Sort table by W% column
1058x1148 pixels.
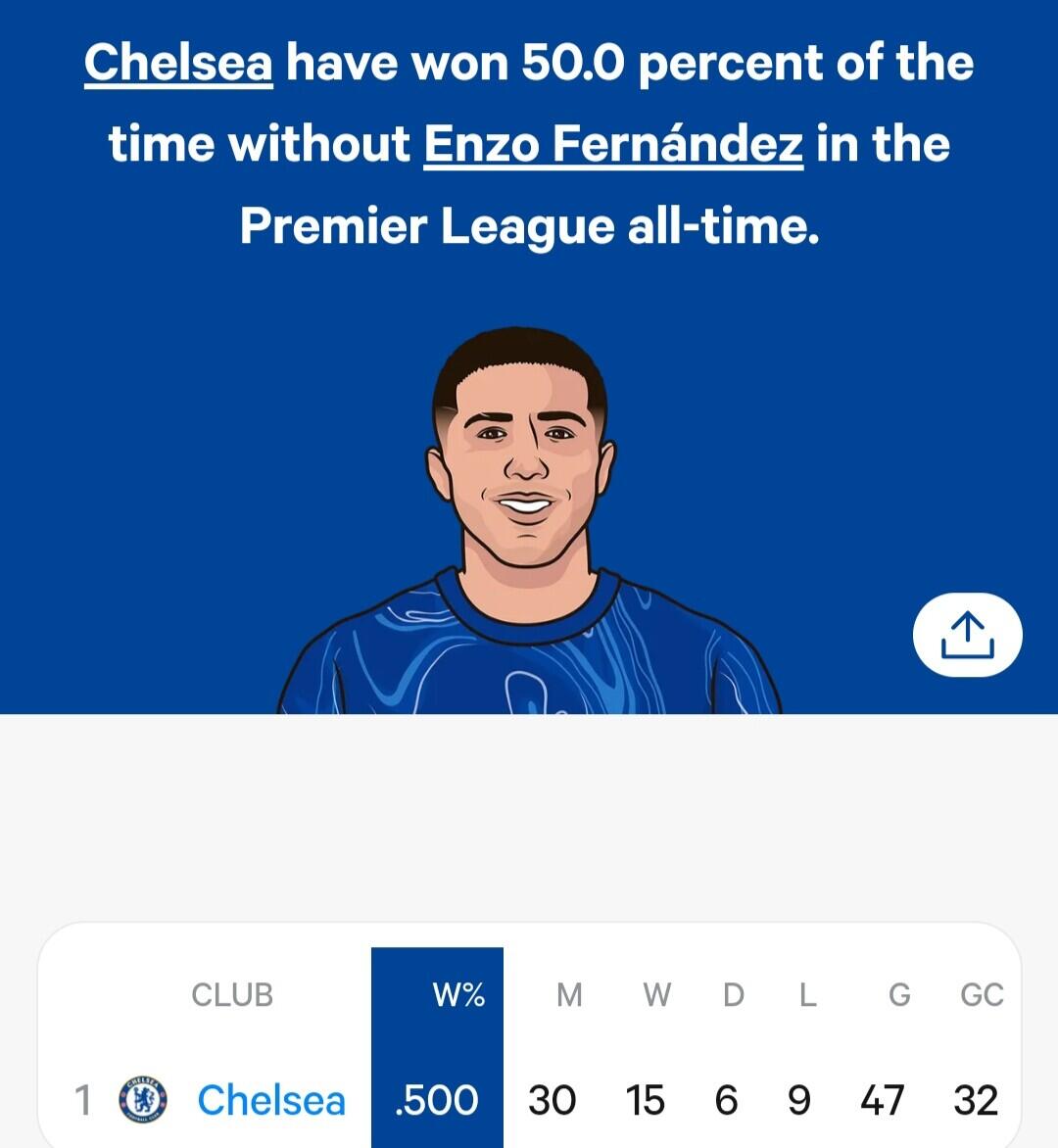458,995
